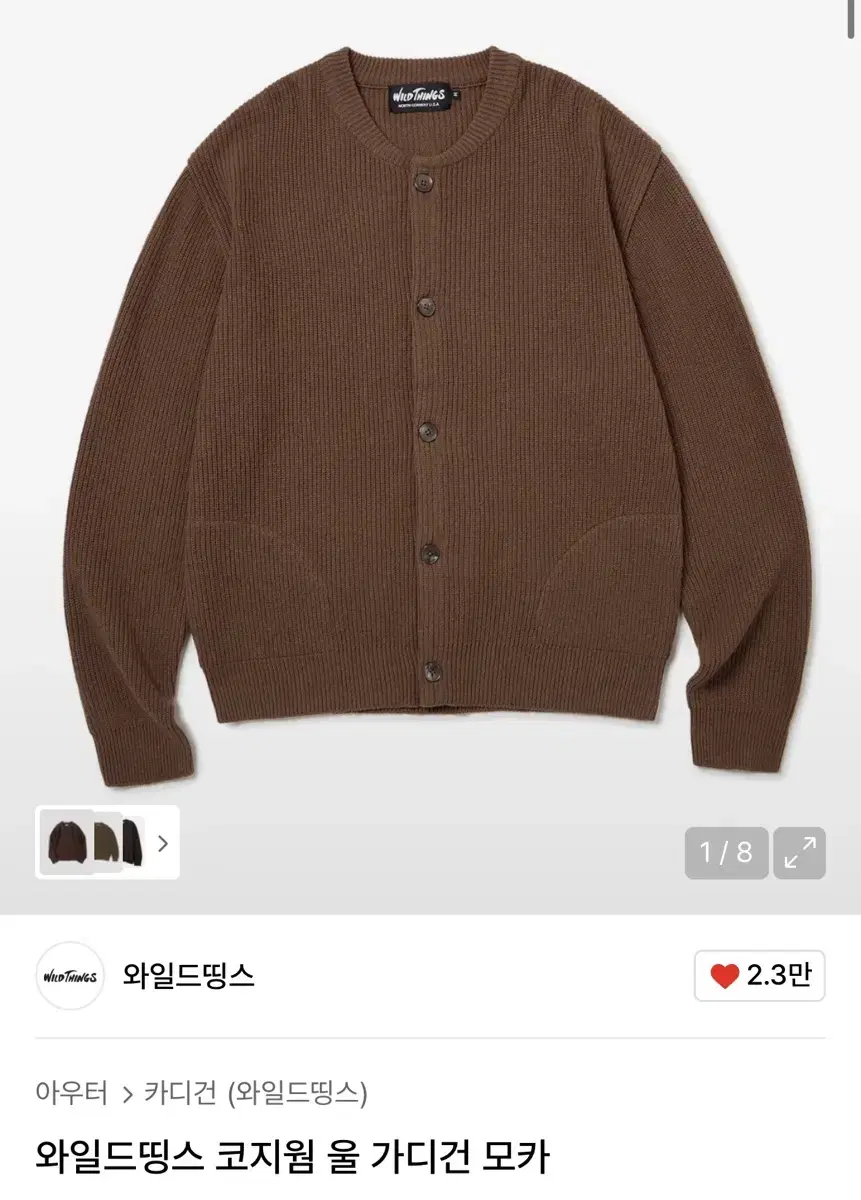861x1200 pixels.
Task: Click the circular WILD THINGS brand logo
Action: coord(68,978)
